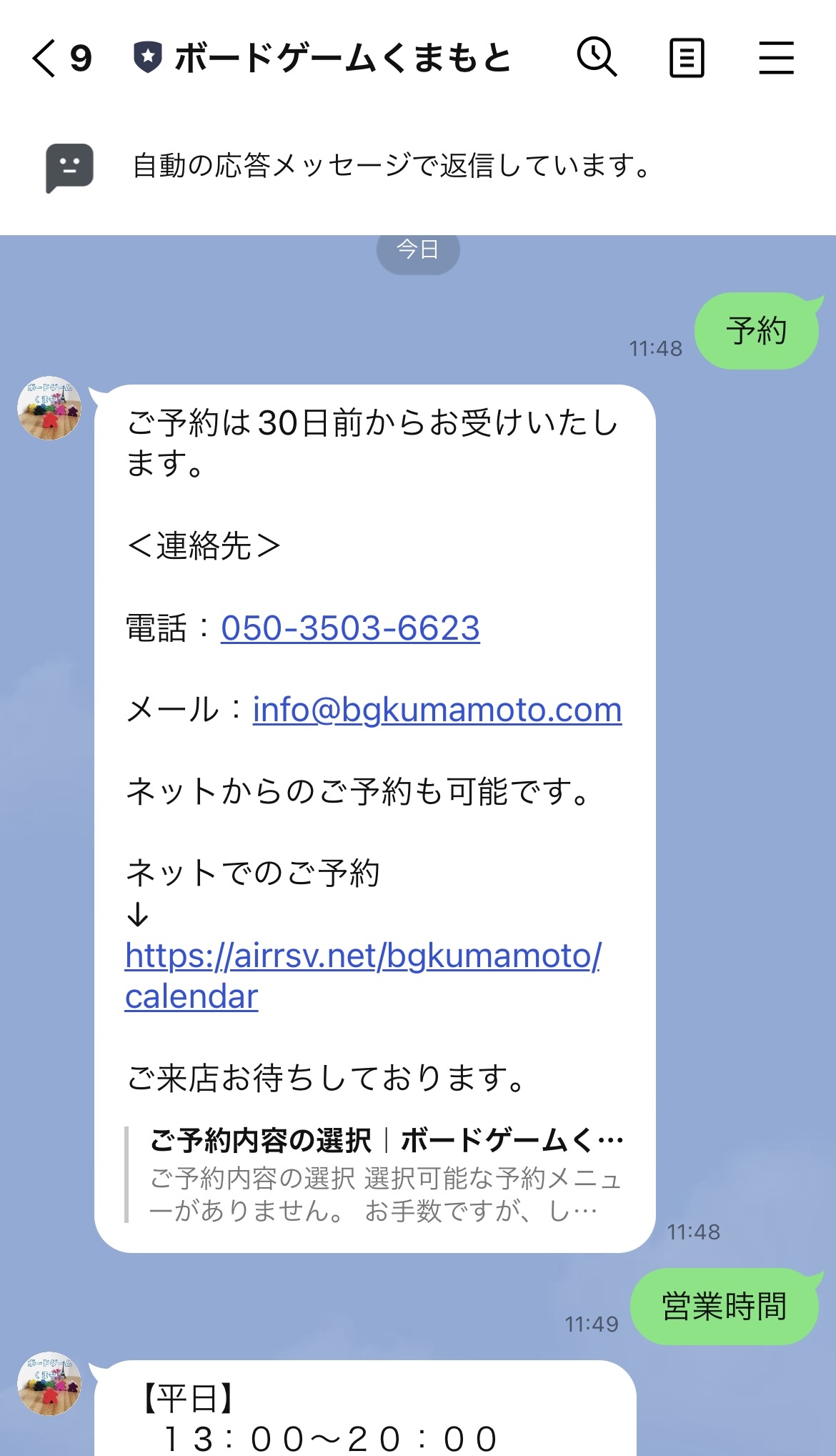Tap the info@bgkumamoto.com email link

[437, 710]
